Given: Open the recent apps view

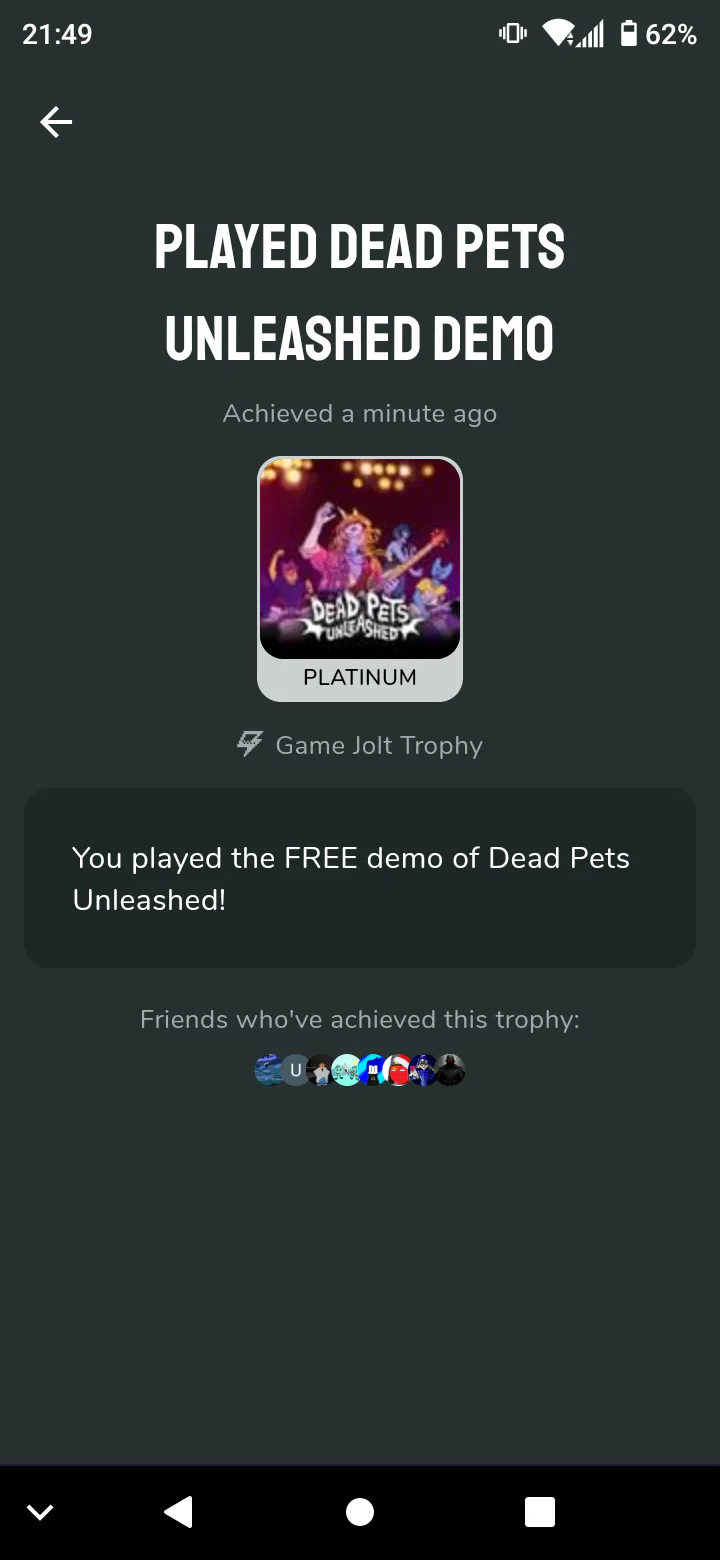Looking at the screenshot, I should [540, 1512].
